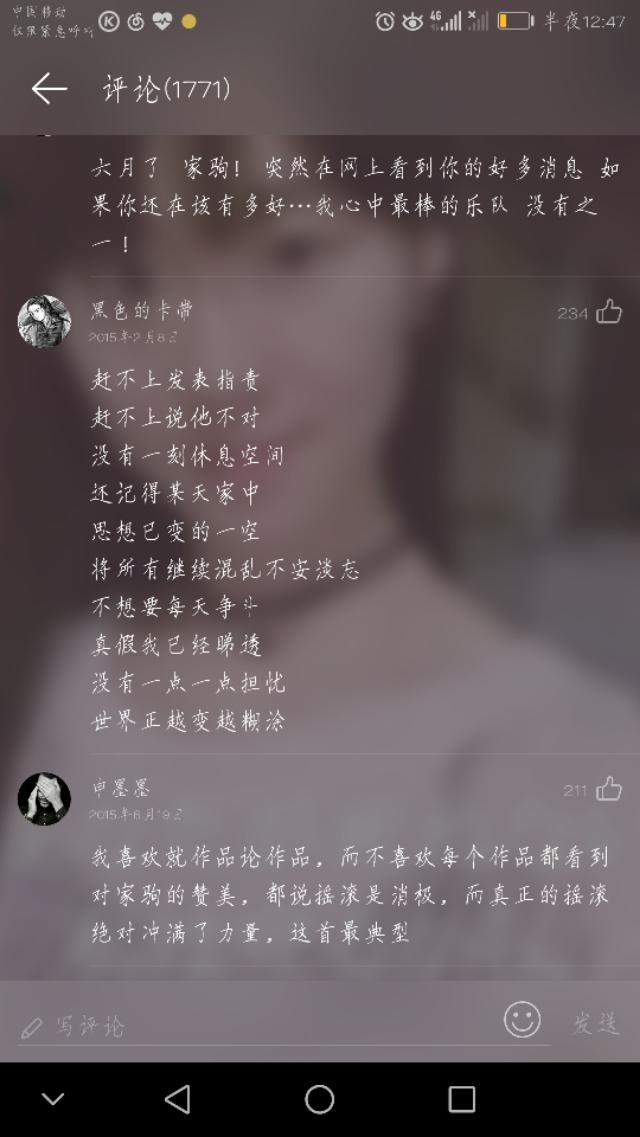
Task: Open recent apps from the navigation bar
Action: [461, 1099]
